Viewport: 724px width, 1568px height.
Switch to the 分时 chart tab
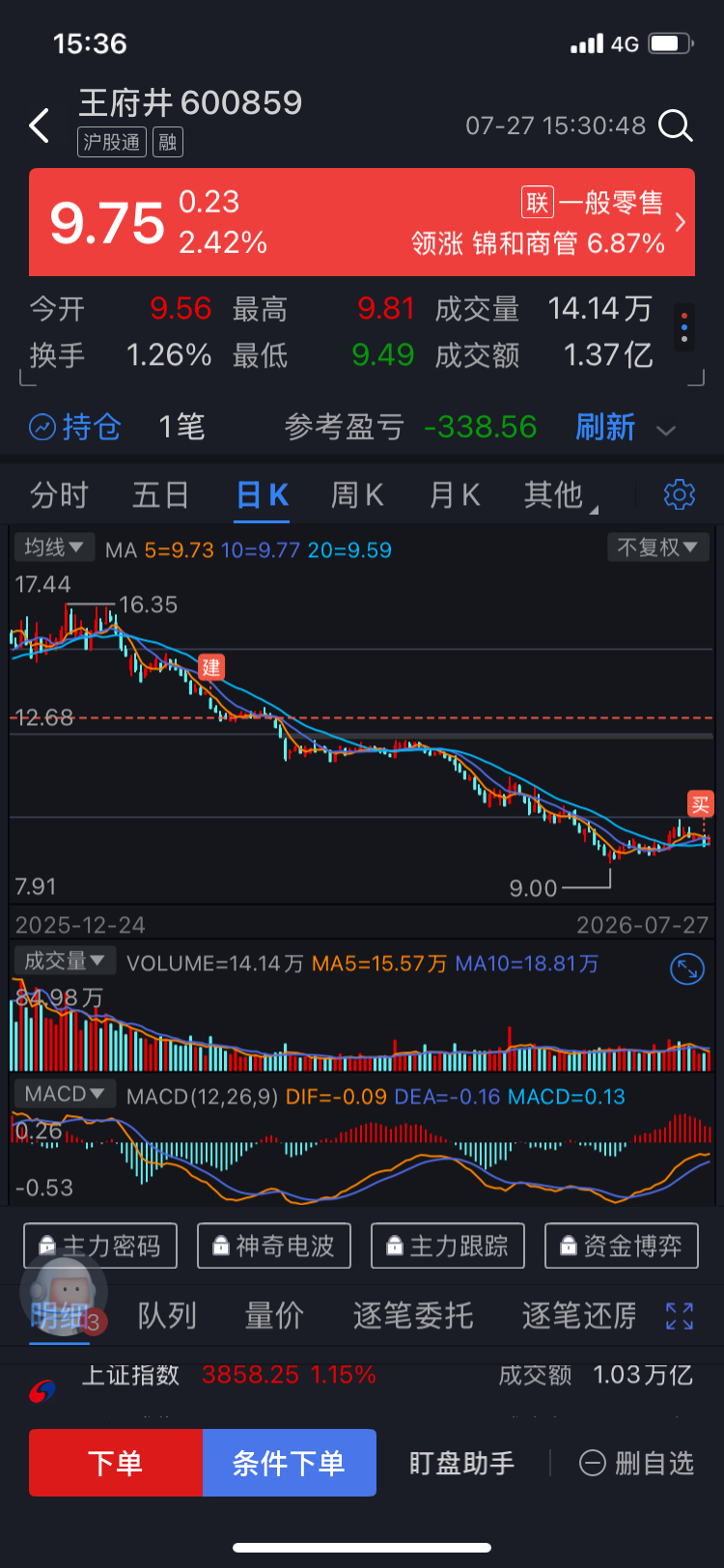click(x=59, y=495)
